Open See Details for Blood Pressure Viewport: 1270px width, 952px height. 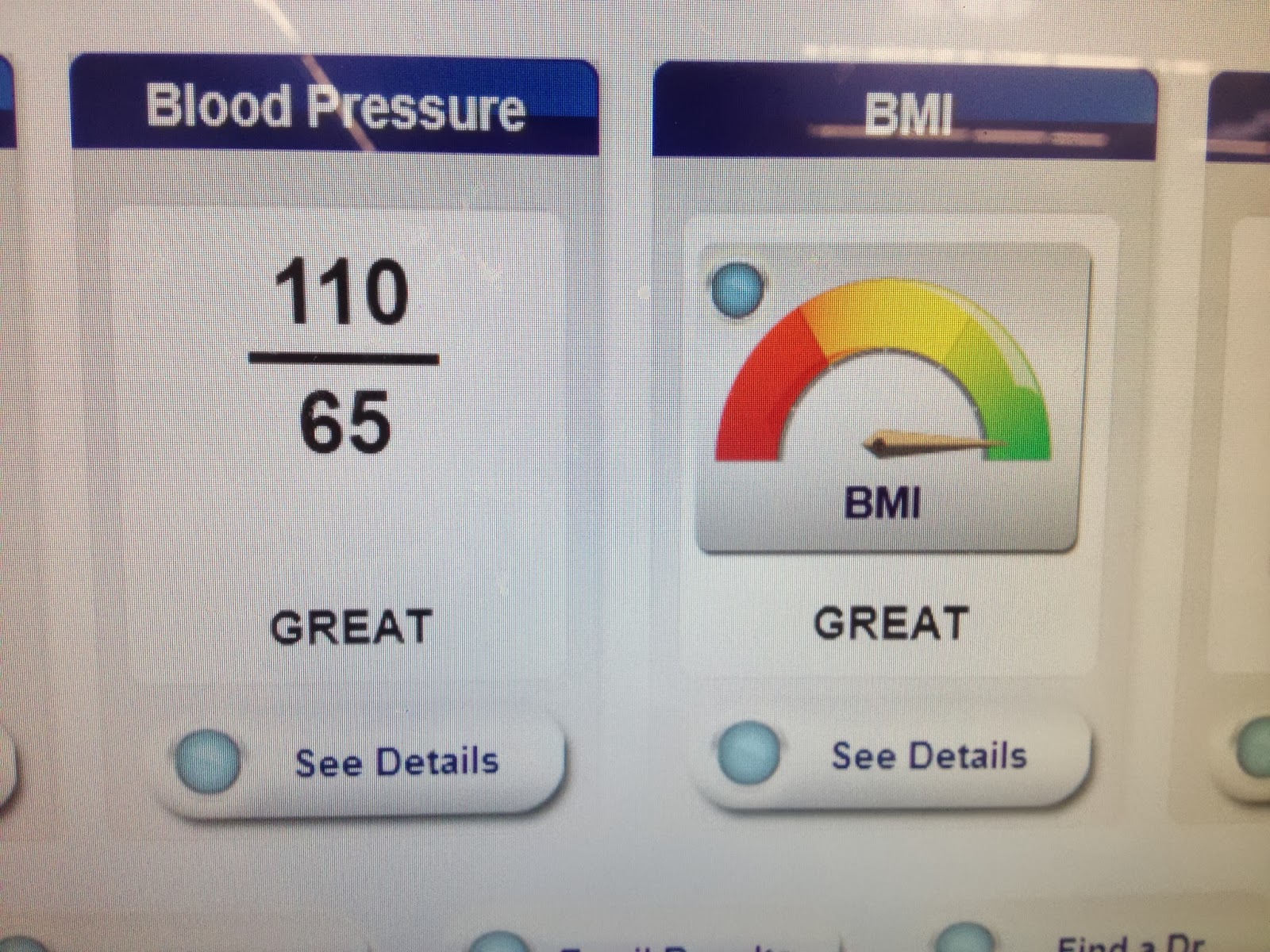(x=360, y=763)
